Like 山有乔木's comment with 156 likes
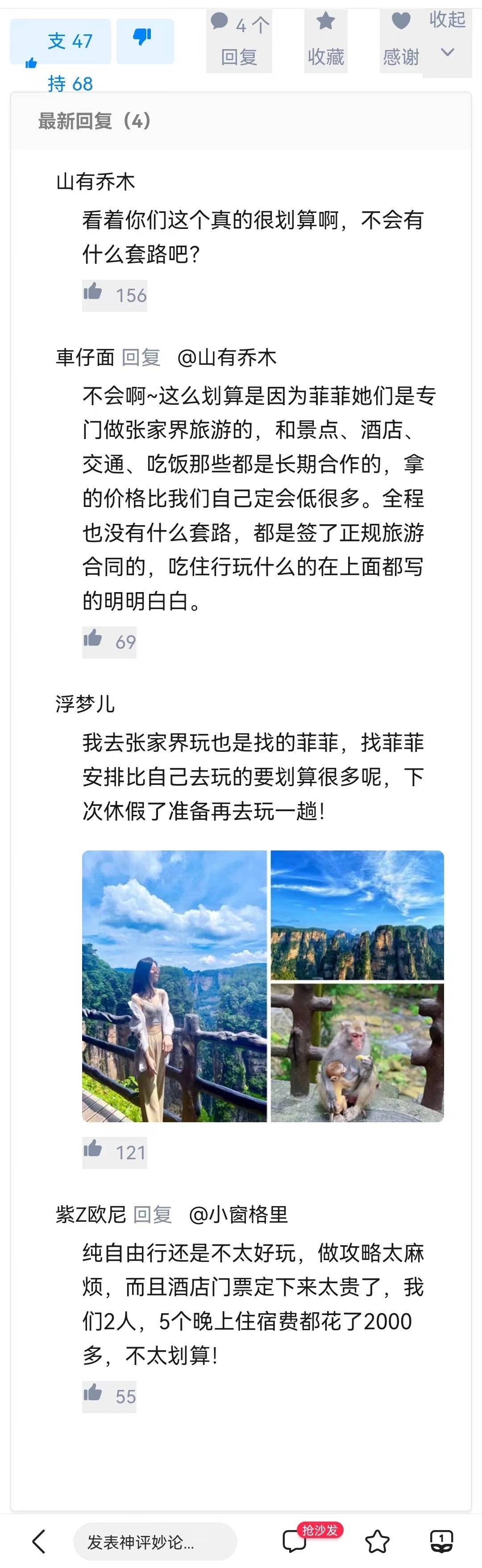Image resolution: width=482 pixels, height=1568 pixels. tap(114, 295)
